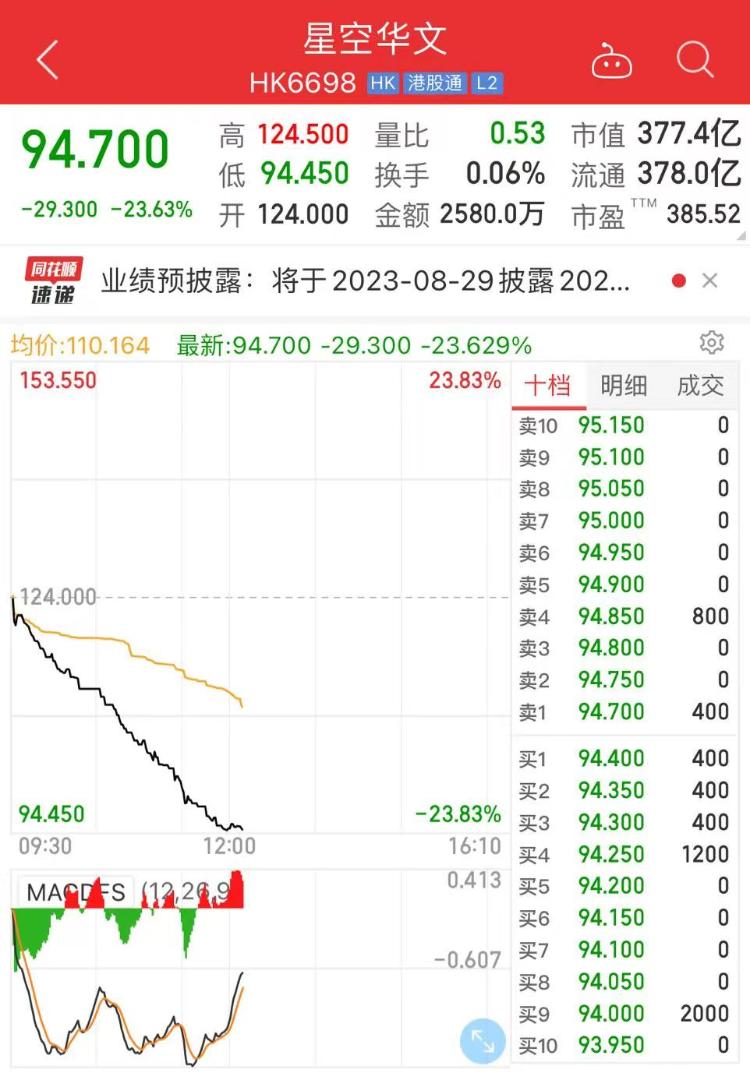Switch to the 明细 detail tab
This screenshot has height=1087, width=750.
point(624,385)
